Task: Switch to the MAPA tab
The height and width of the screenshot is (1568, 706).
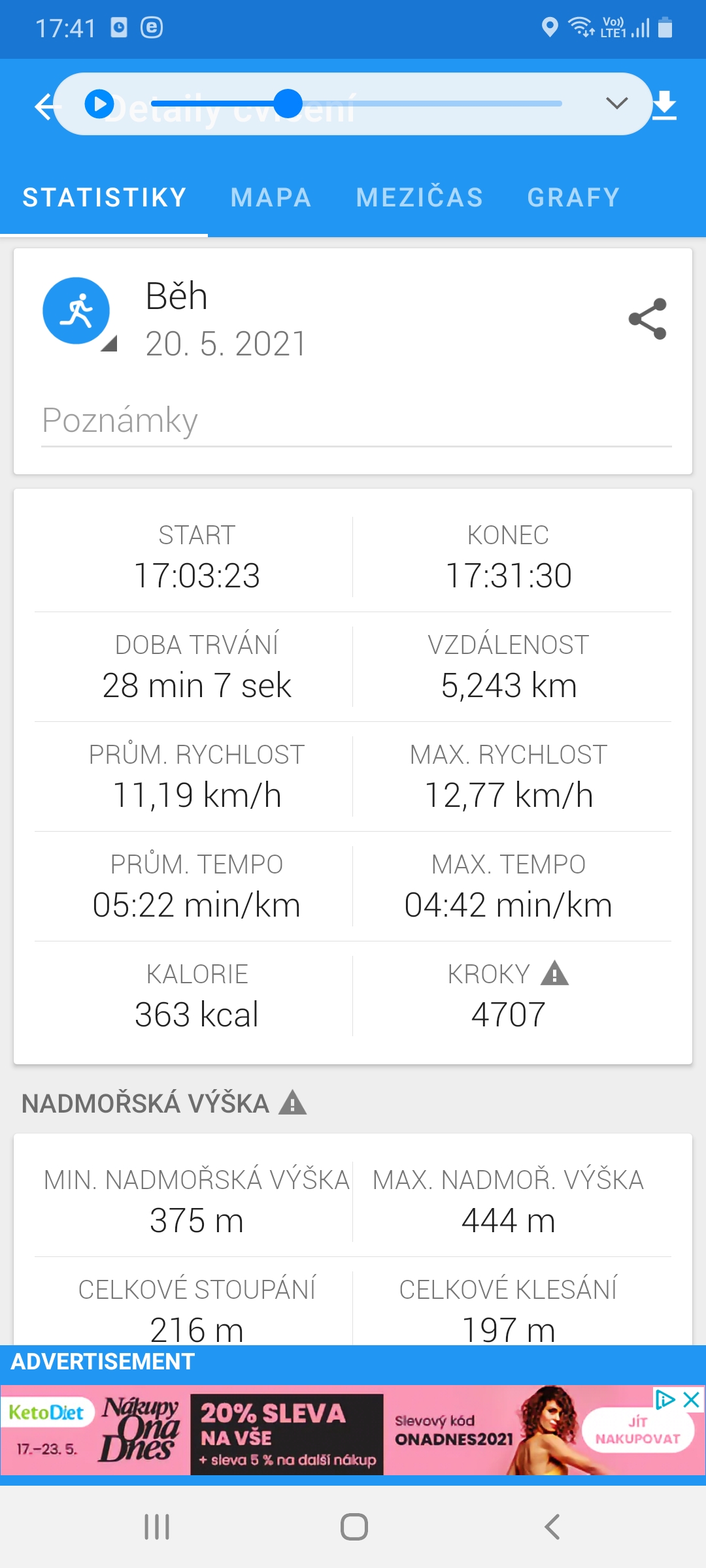Action: click(x=271, y=197)
